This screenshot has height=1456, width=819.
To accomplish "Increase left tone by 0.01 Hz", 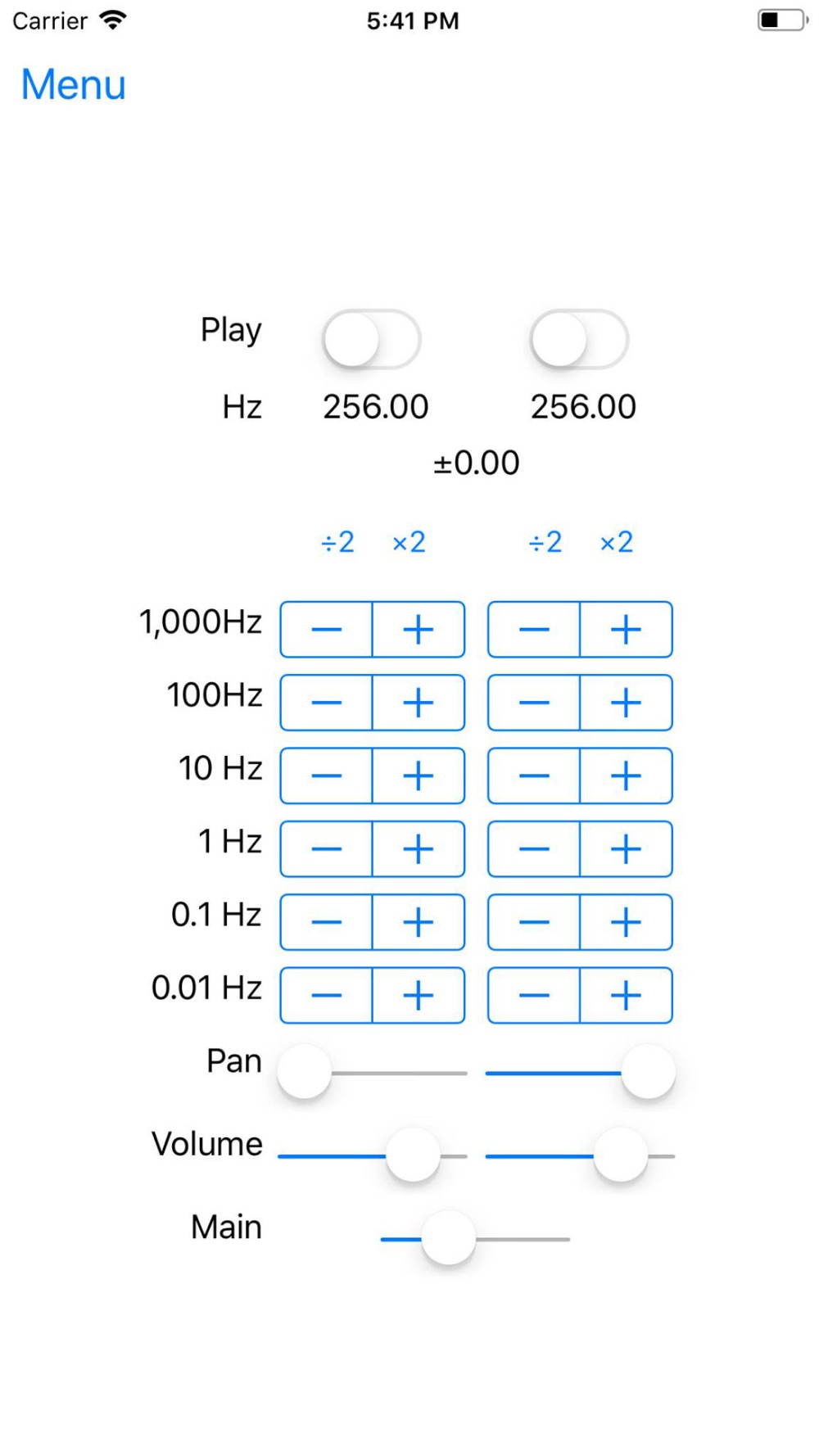I will (x=419, y=995).
